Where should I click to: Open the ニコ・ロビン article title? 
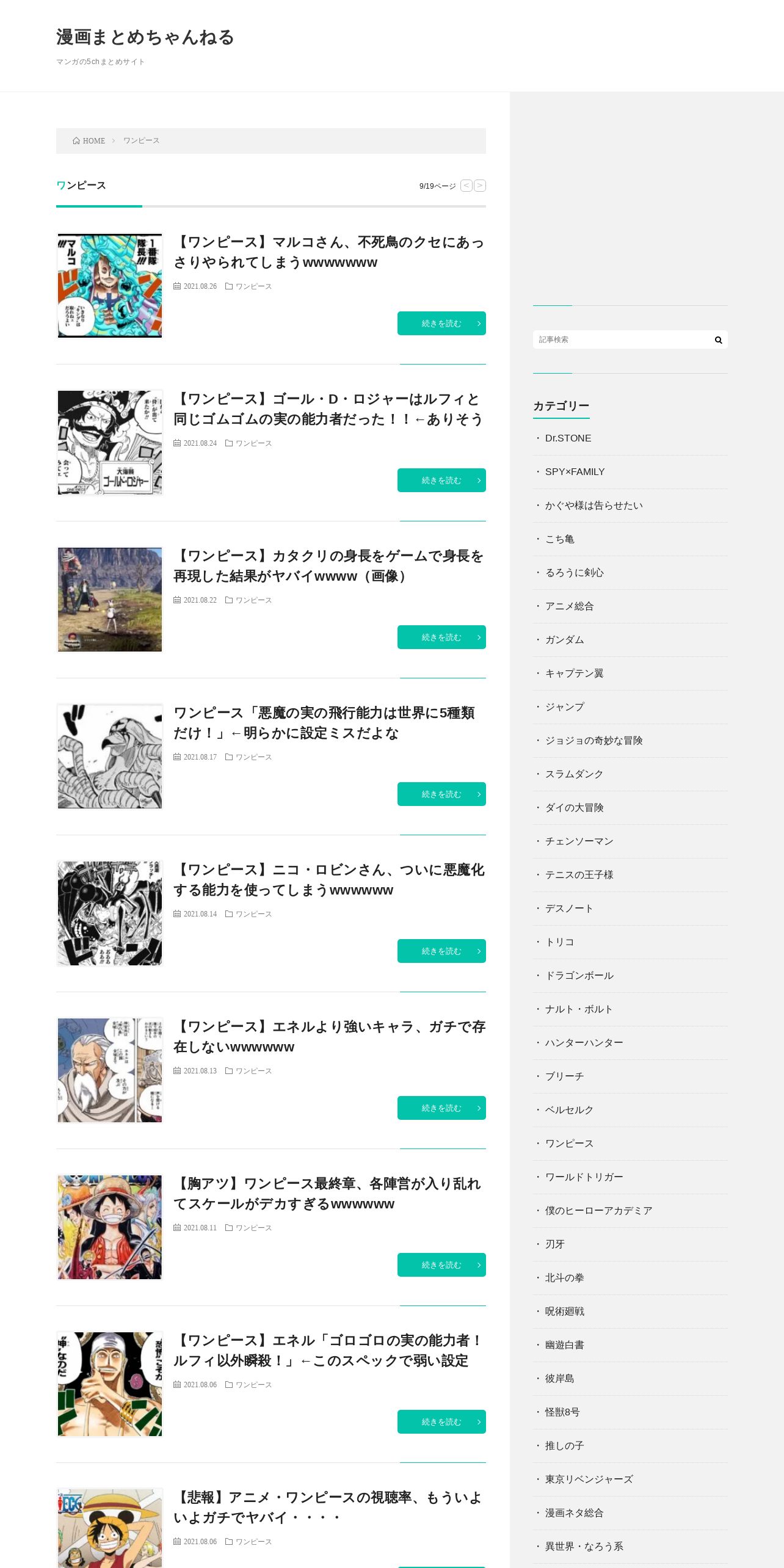pos(328,880)
